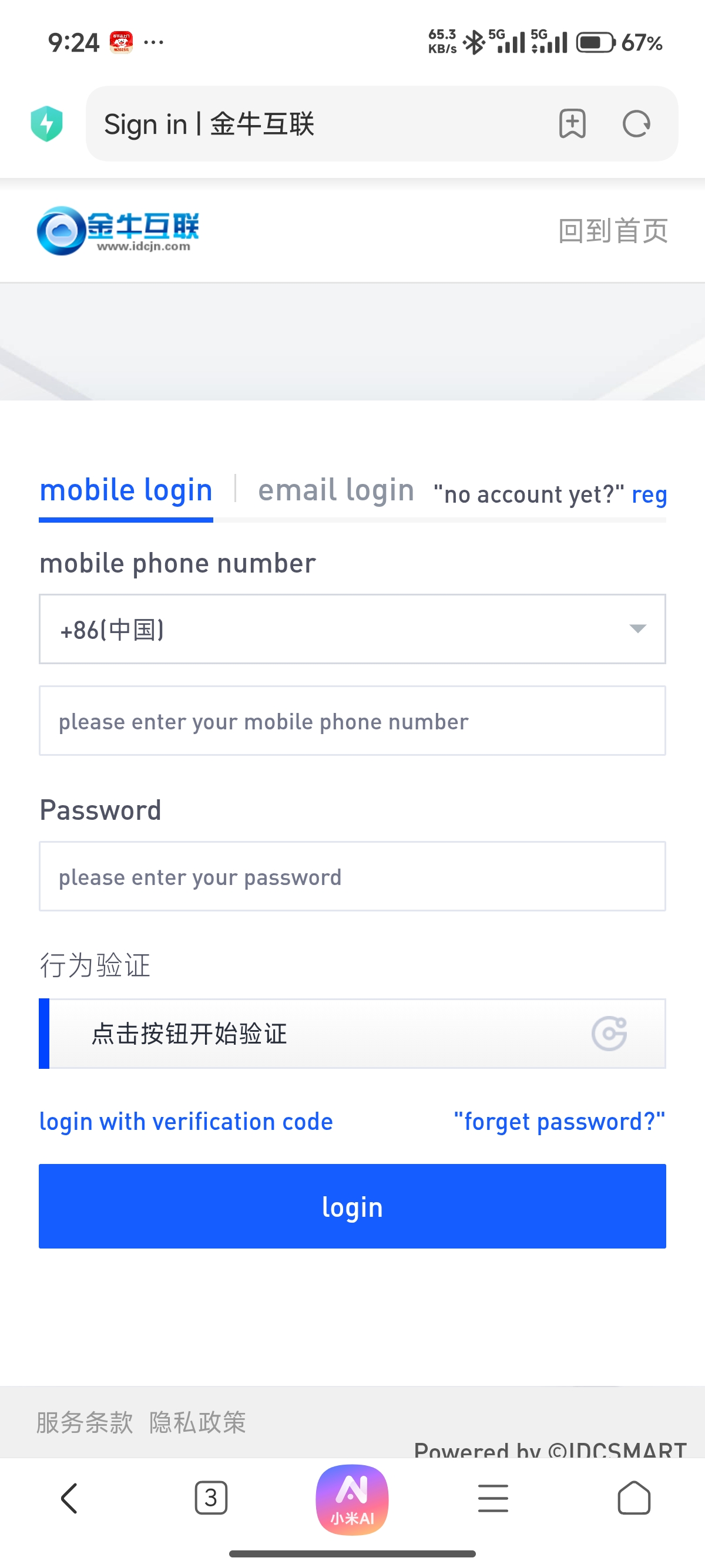
Task: Tap the shield security icon
Action: pos(47,123)
